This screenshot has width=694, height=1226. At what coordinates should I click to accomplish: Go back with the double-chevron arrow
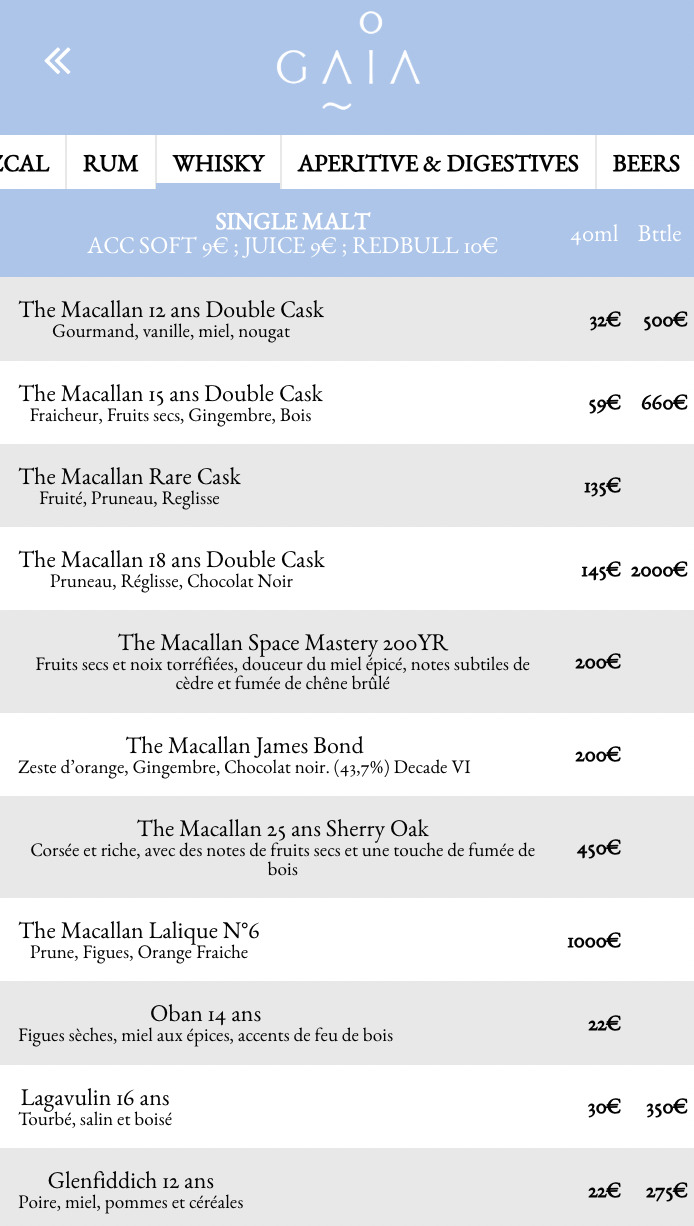point(58,62)
